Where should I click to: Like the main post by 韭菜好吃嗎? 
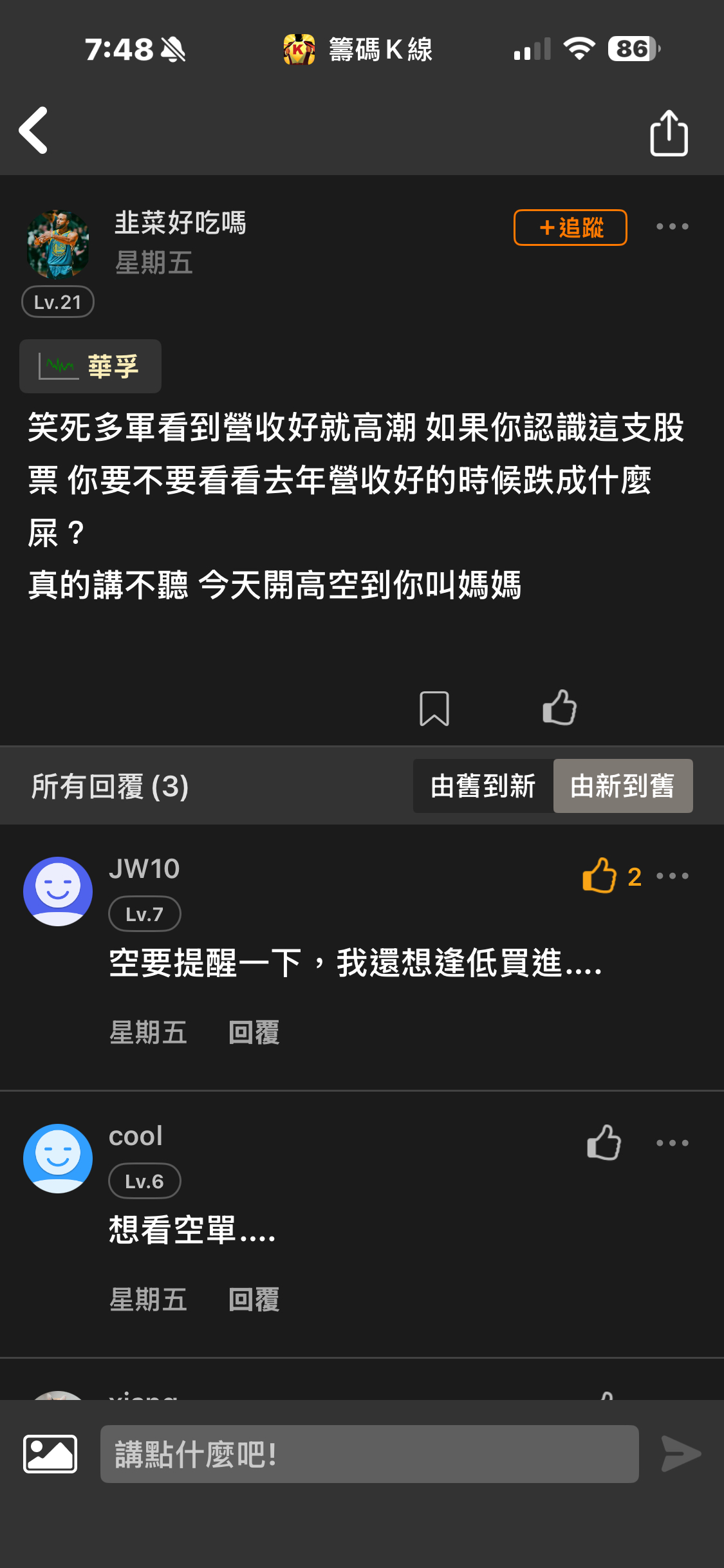click(559, 707)
